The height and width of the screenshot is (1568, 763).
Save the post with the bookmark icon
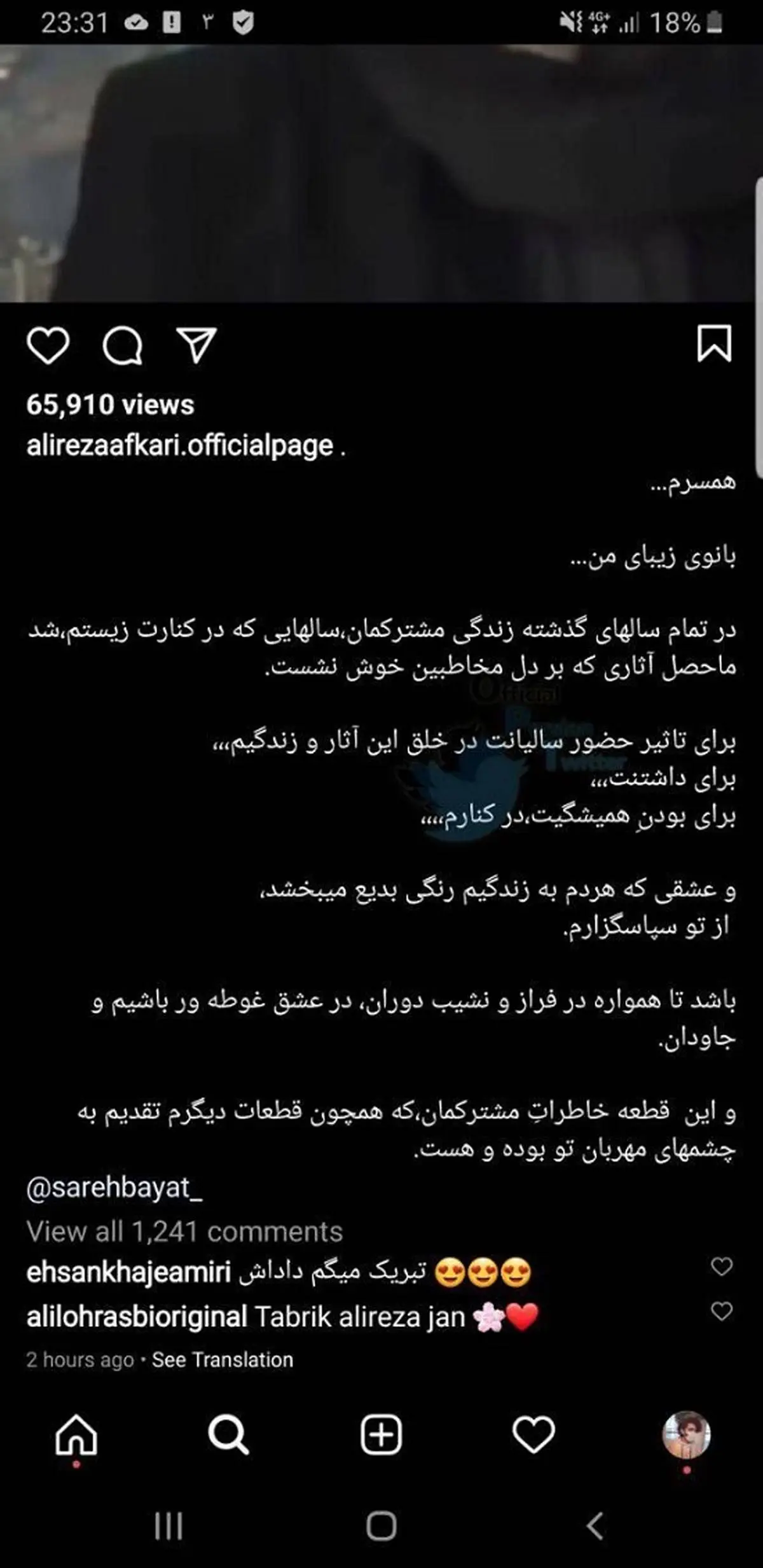[x=714, y=344]
